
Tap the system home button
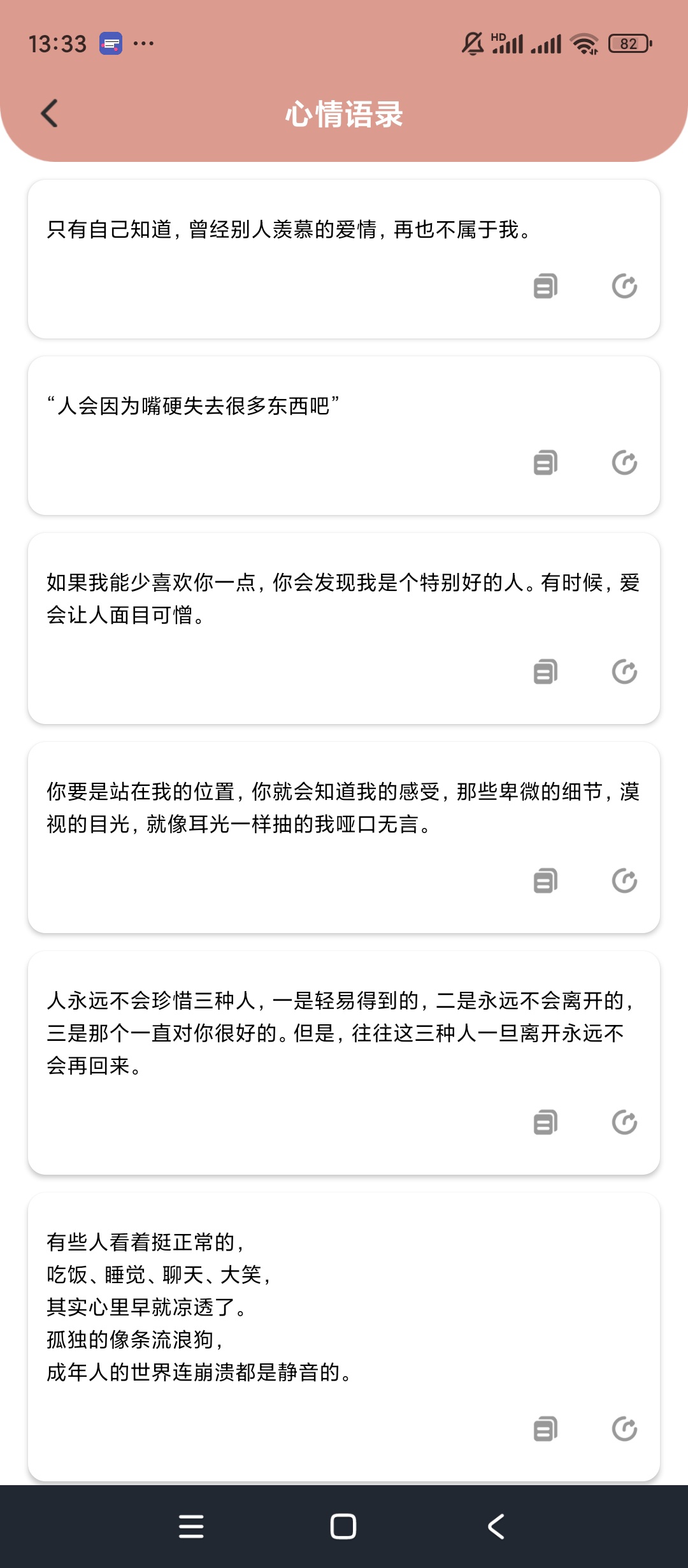point(343,1527)
